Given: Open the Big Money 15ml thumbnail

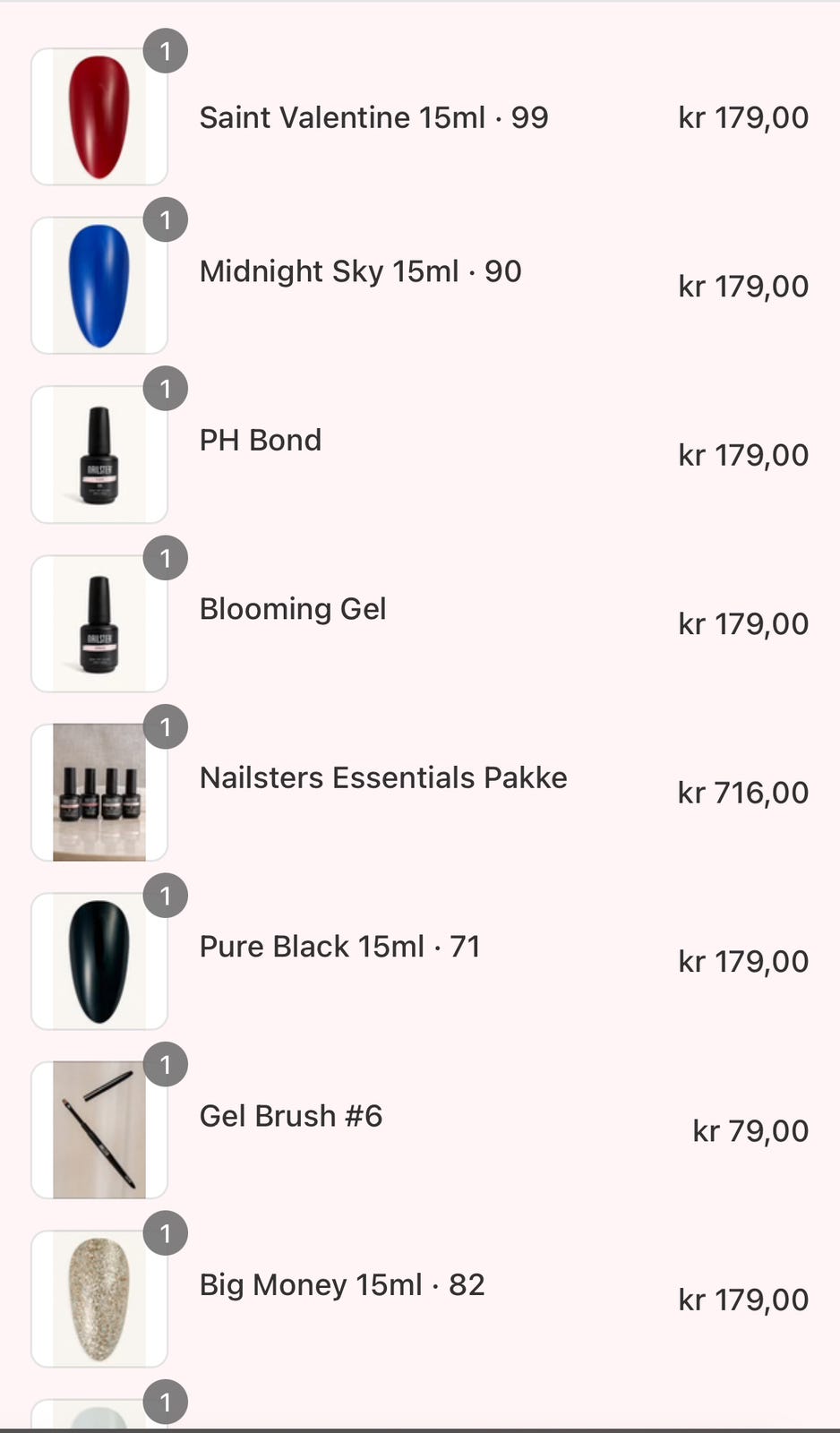Looking at the screenshot, I should click(99, 1299).
